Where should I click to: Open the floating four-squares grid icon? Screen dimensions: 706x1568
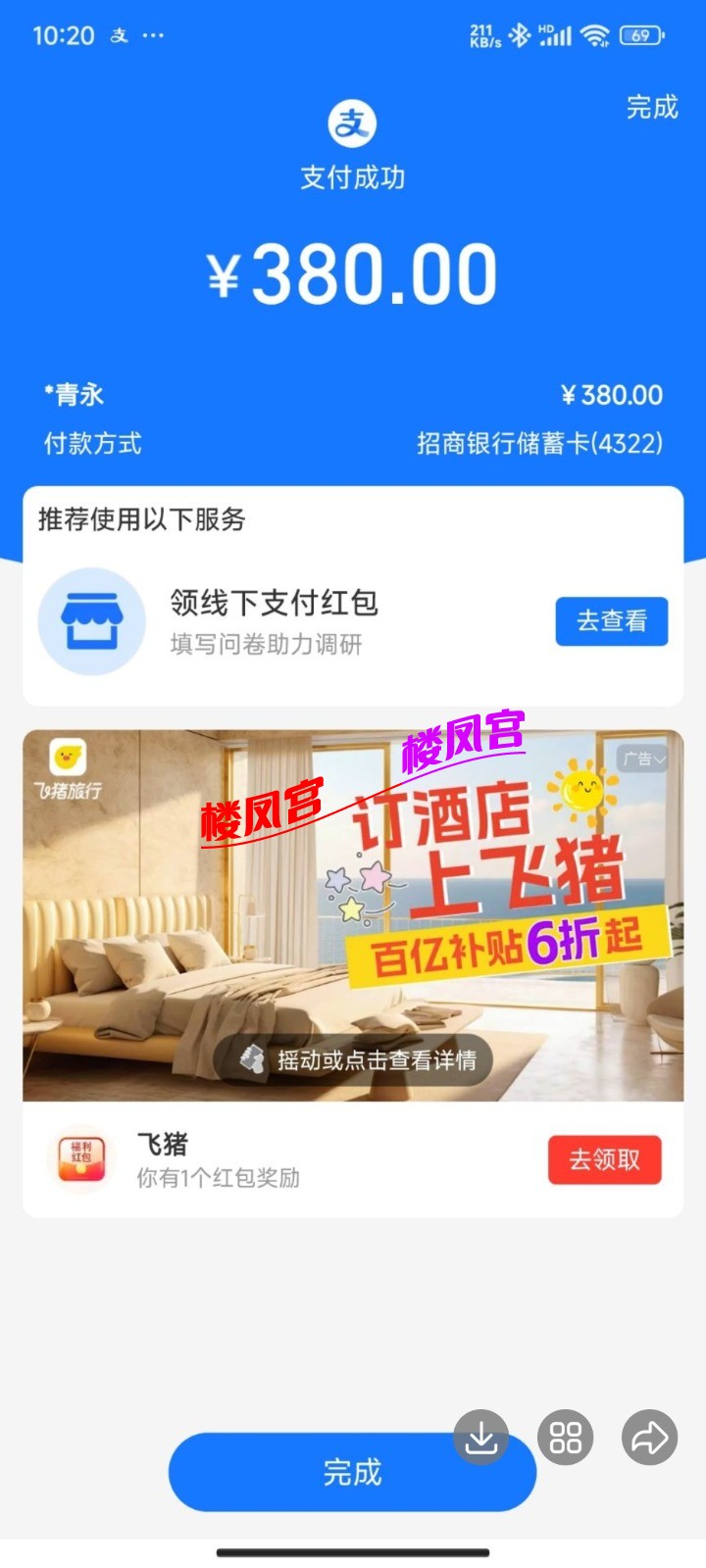566,1438
